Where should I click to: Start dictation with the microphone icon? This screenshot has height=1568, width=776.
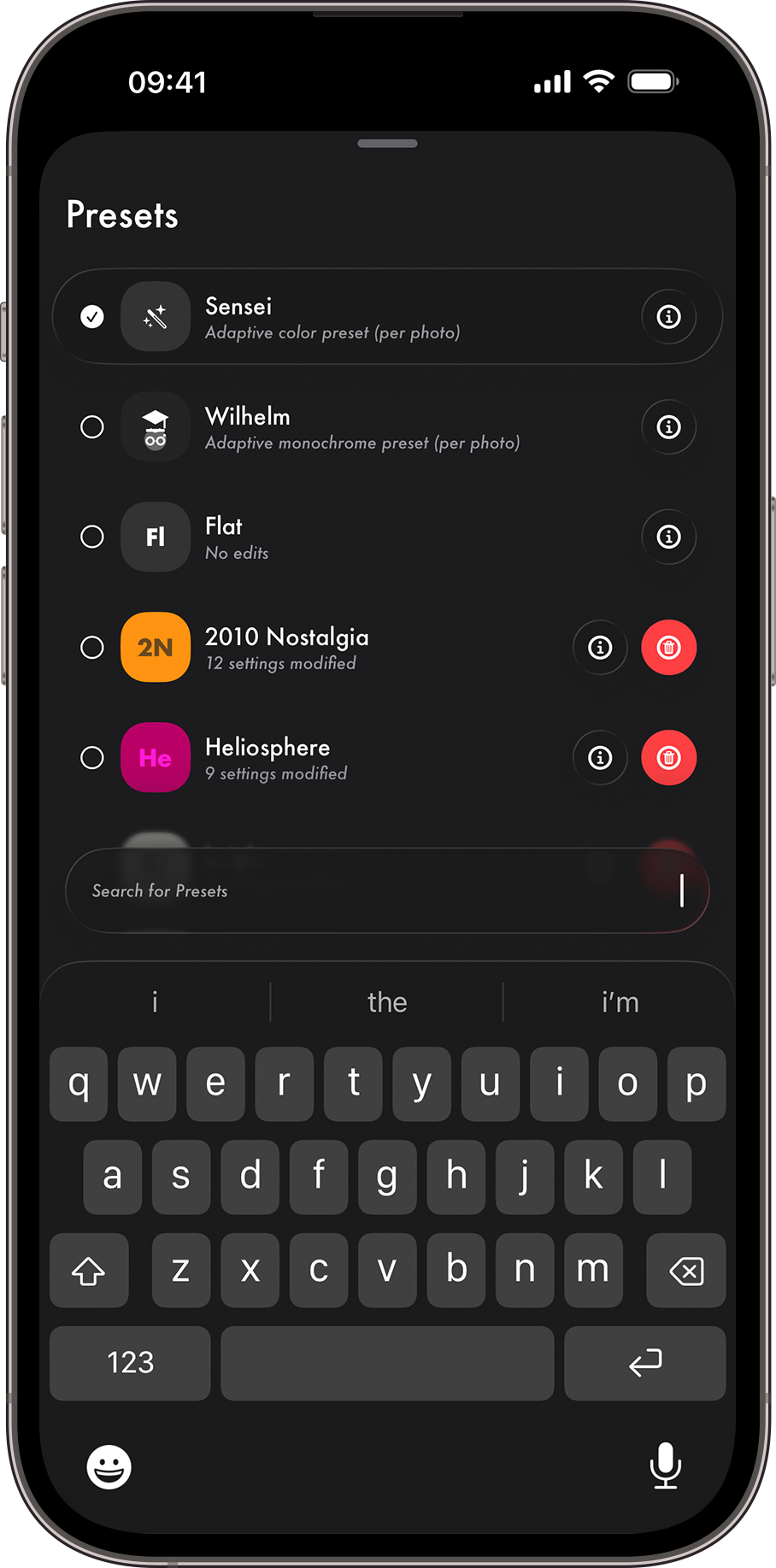pyautogui.click(x=666, y=1468)
